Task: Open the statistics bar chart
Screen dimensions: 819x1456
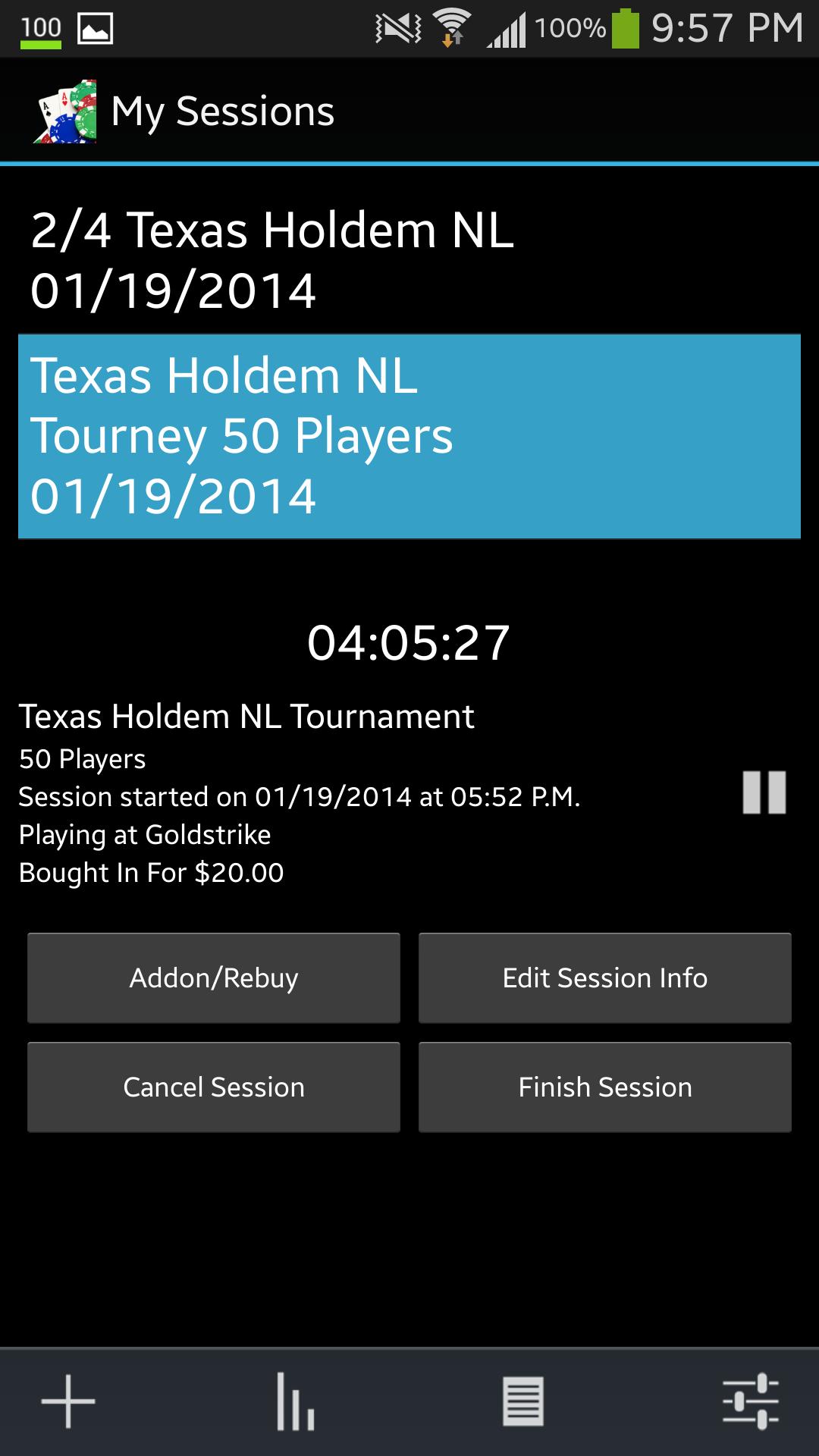Action: coord(296,1401)
